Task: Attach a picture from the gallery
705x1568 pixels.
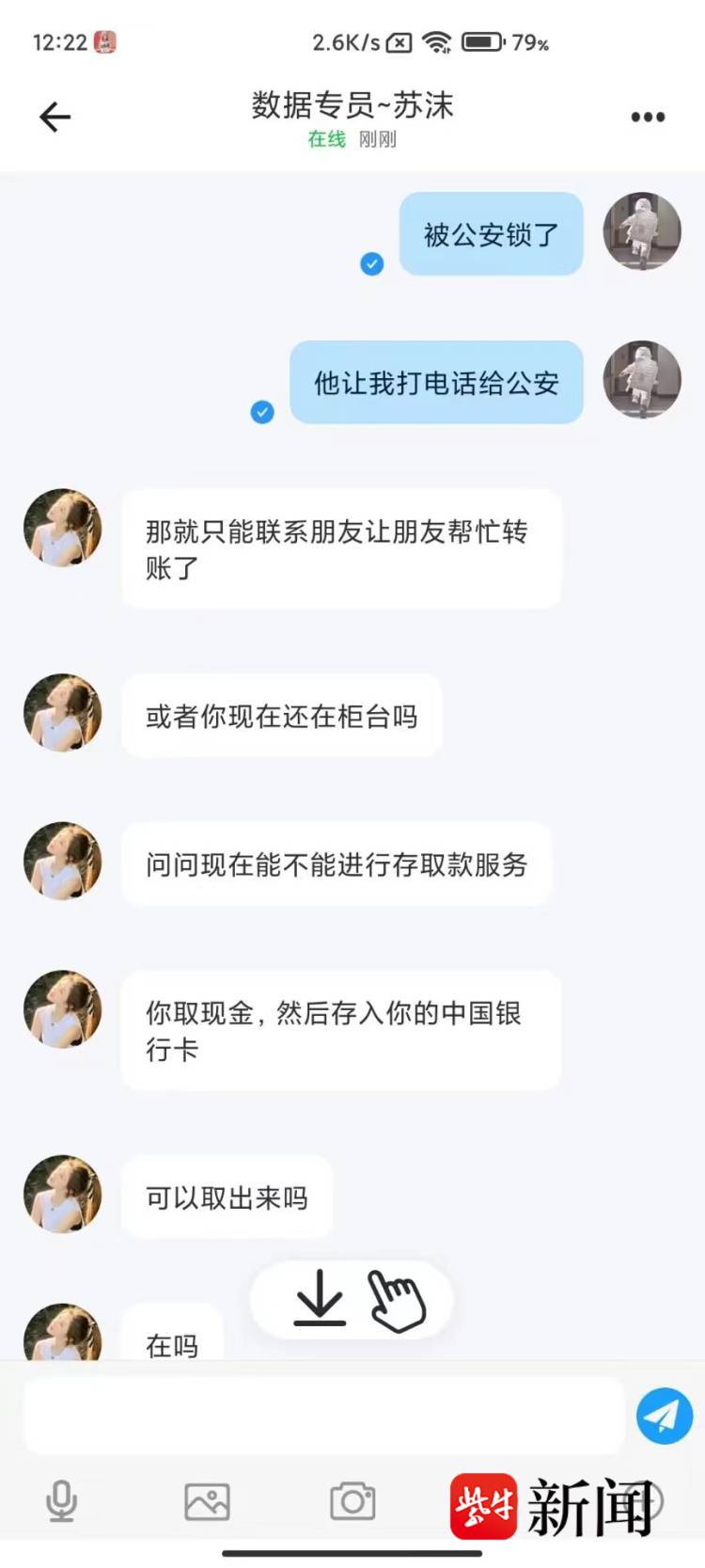Action: click(x=207, y=1501)
